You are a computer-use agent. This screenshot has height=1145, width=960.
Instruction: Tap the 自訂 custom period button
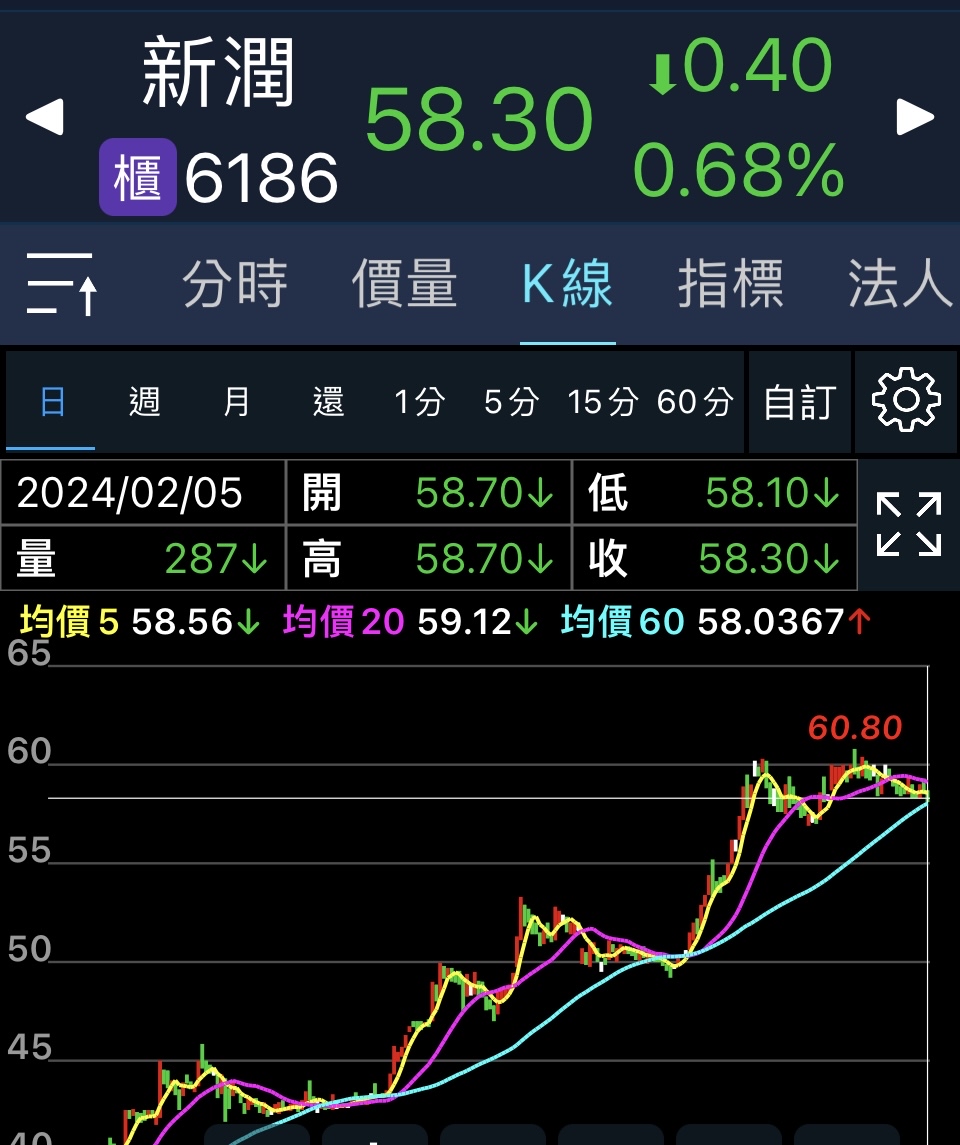799,402
